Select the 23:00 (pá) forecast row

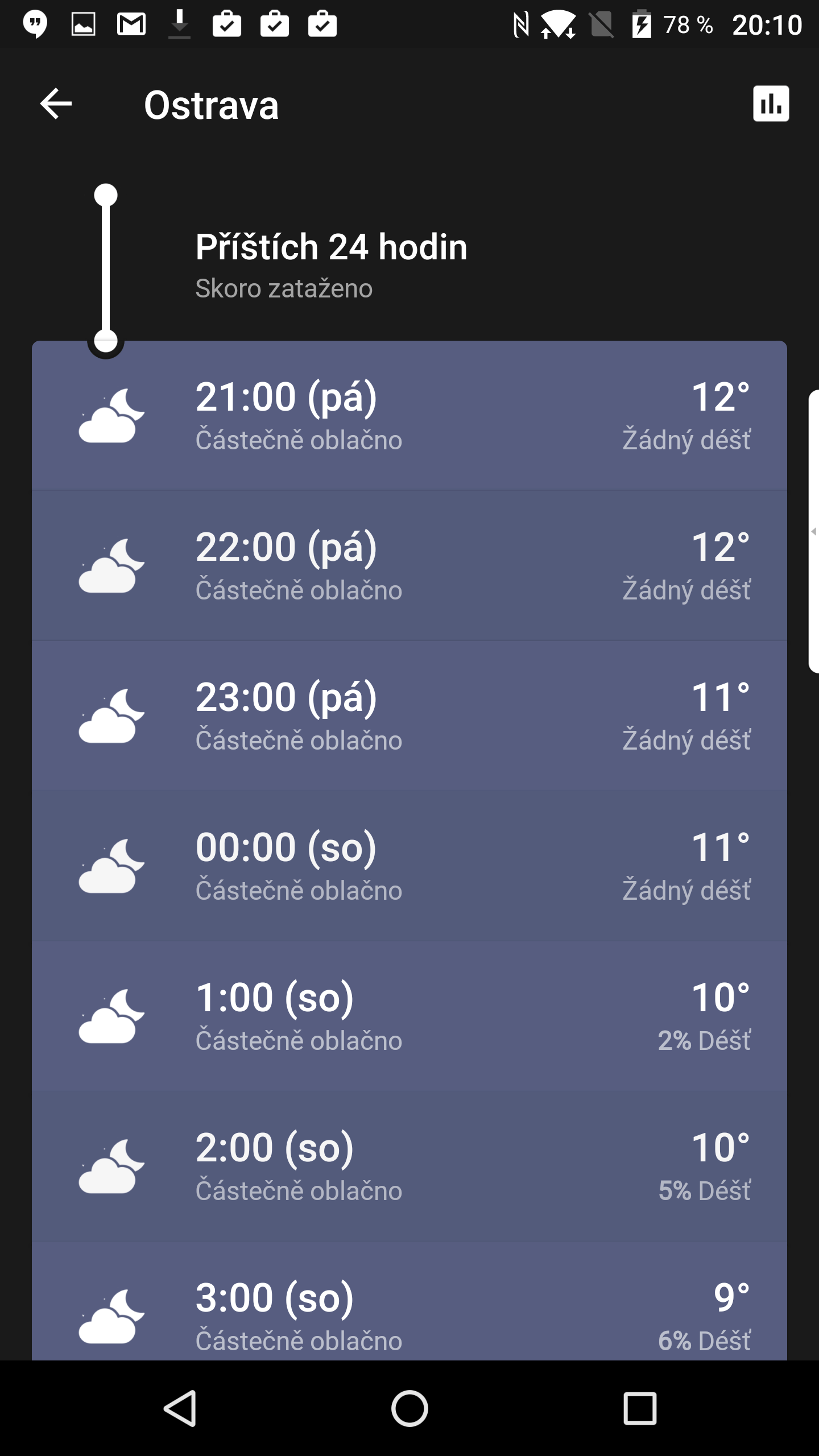point(409,716)
